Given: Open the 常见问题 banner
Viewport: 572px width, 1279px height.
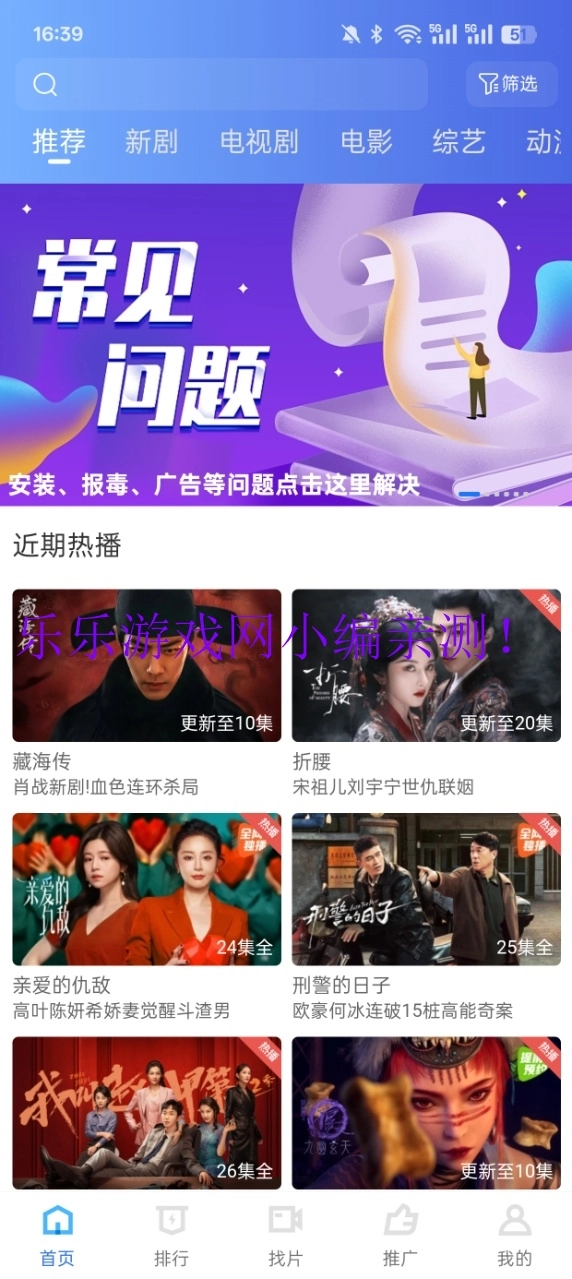Looking at the screenshot, I should click(x=286, y=345).
